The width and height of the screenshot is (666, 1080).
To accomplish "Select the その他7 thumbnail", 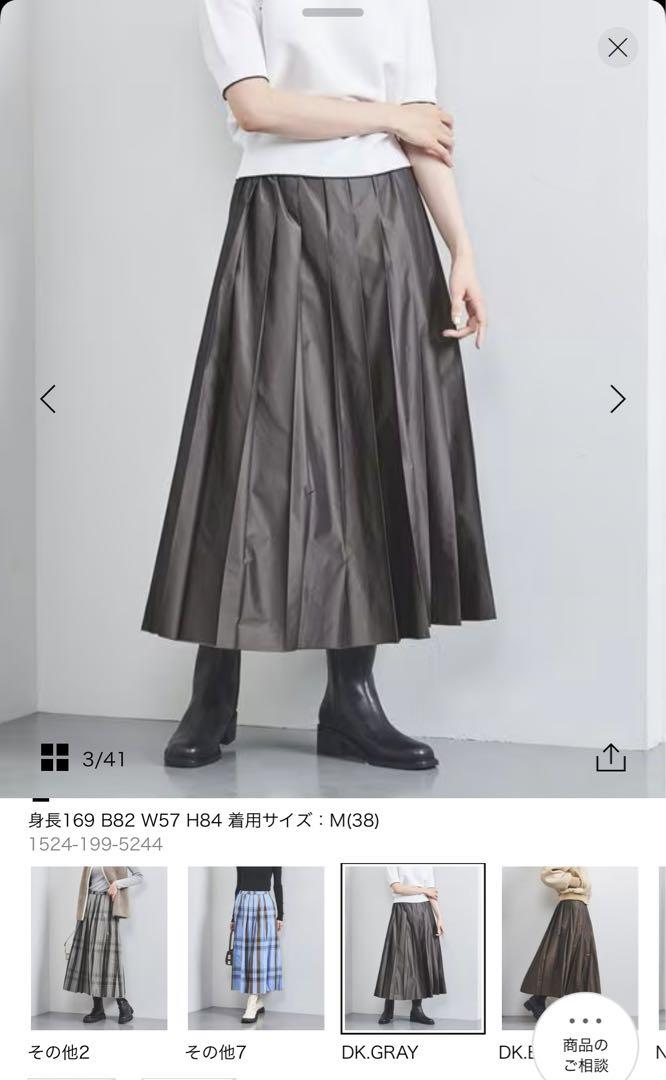I will (x=256, y=948).
